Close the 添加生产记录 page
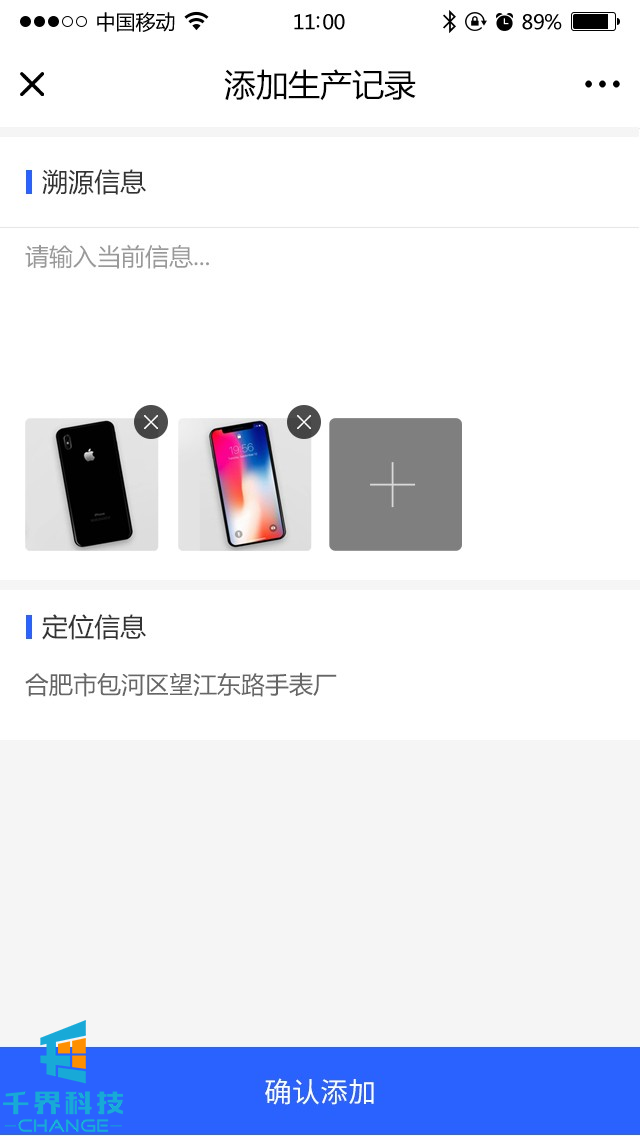Viewport: 640px width, 1136px height. 32,85
